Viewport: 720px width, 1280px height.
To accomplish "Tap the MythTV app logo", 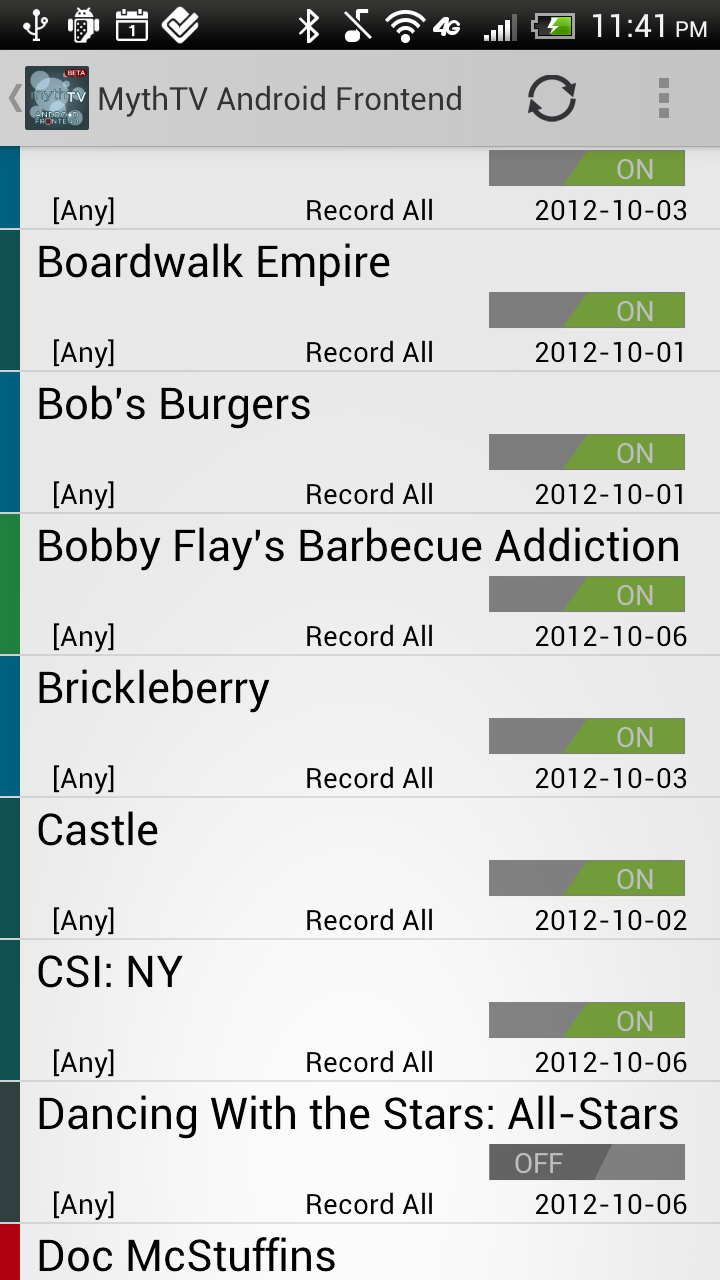I will coord(56,98).
